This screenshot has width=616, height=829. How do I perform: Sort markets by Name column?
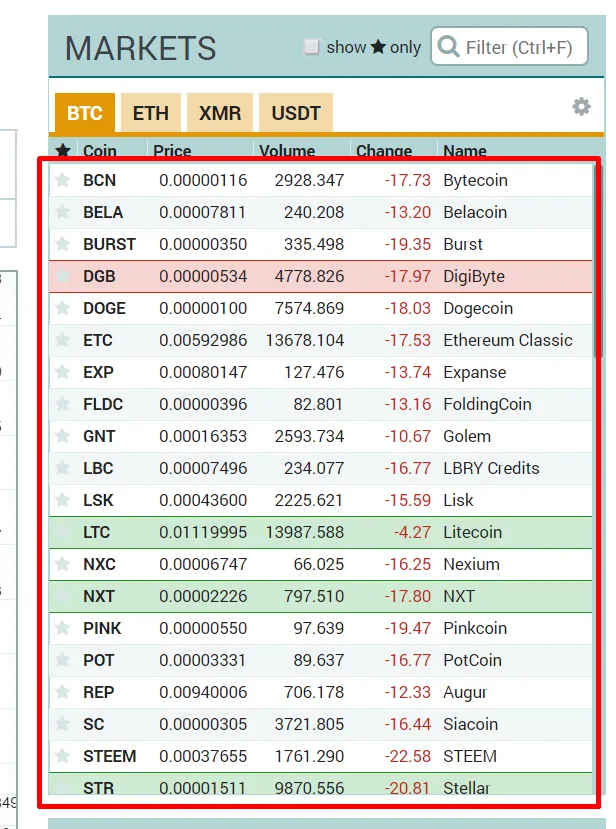[465, 151]
